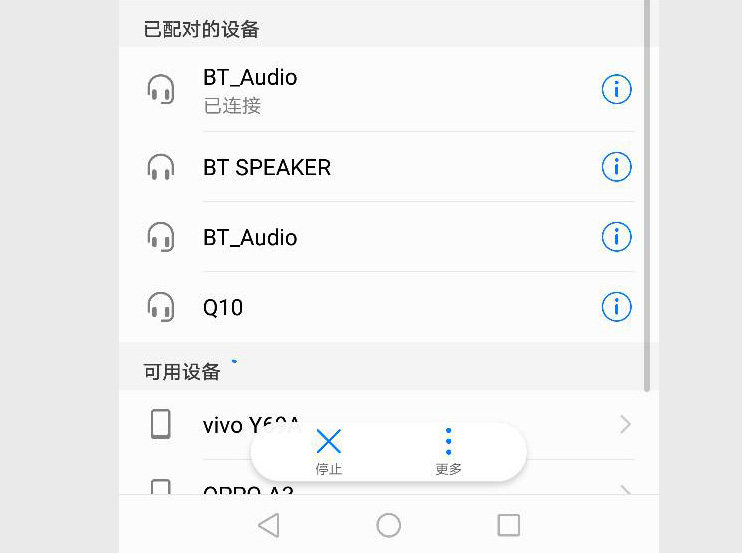Open info for connected BT_Audio device
The height and width of the screenshot is (553, 750).
click(616, 89)
